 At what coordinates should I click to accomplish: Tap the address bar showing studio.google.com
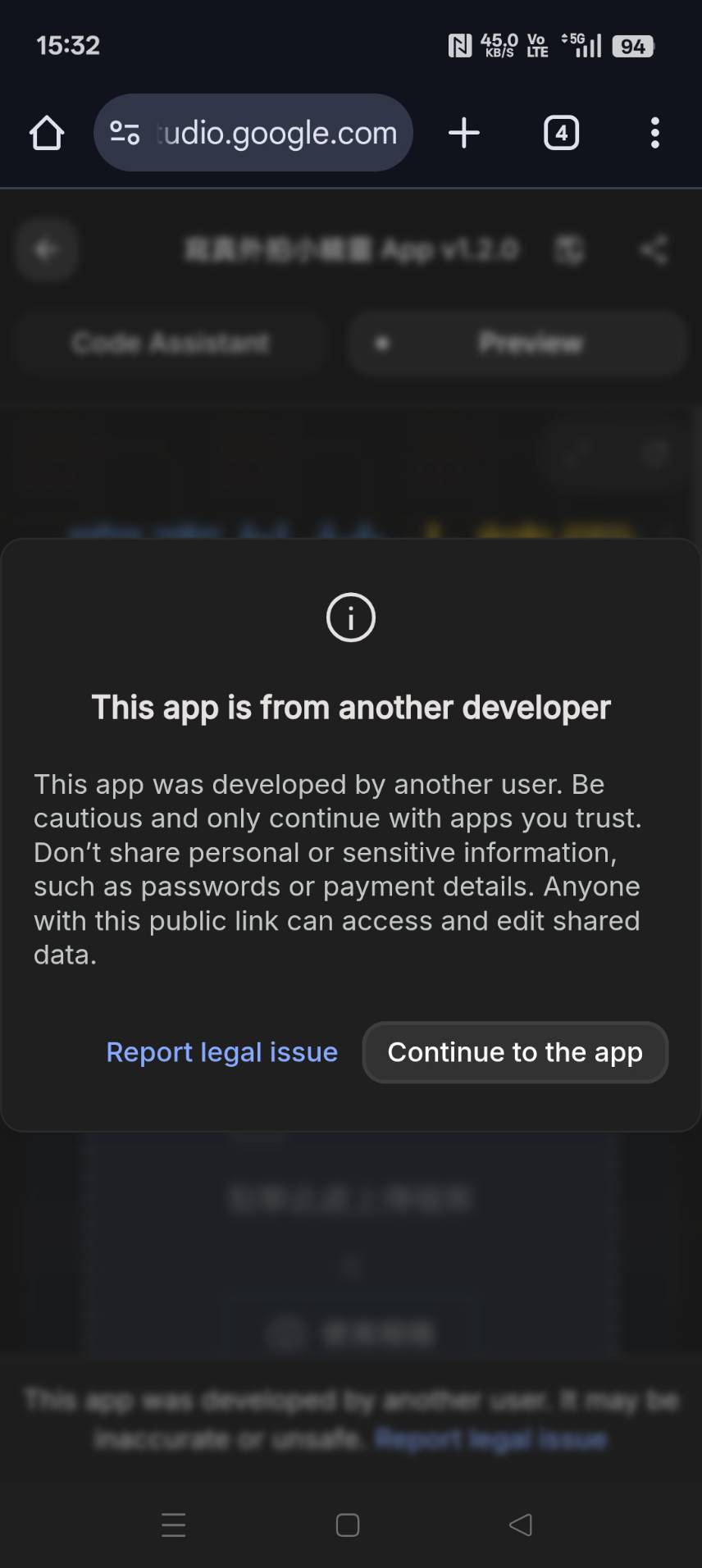[x=276, y=133]
